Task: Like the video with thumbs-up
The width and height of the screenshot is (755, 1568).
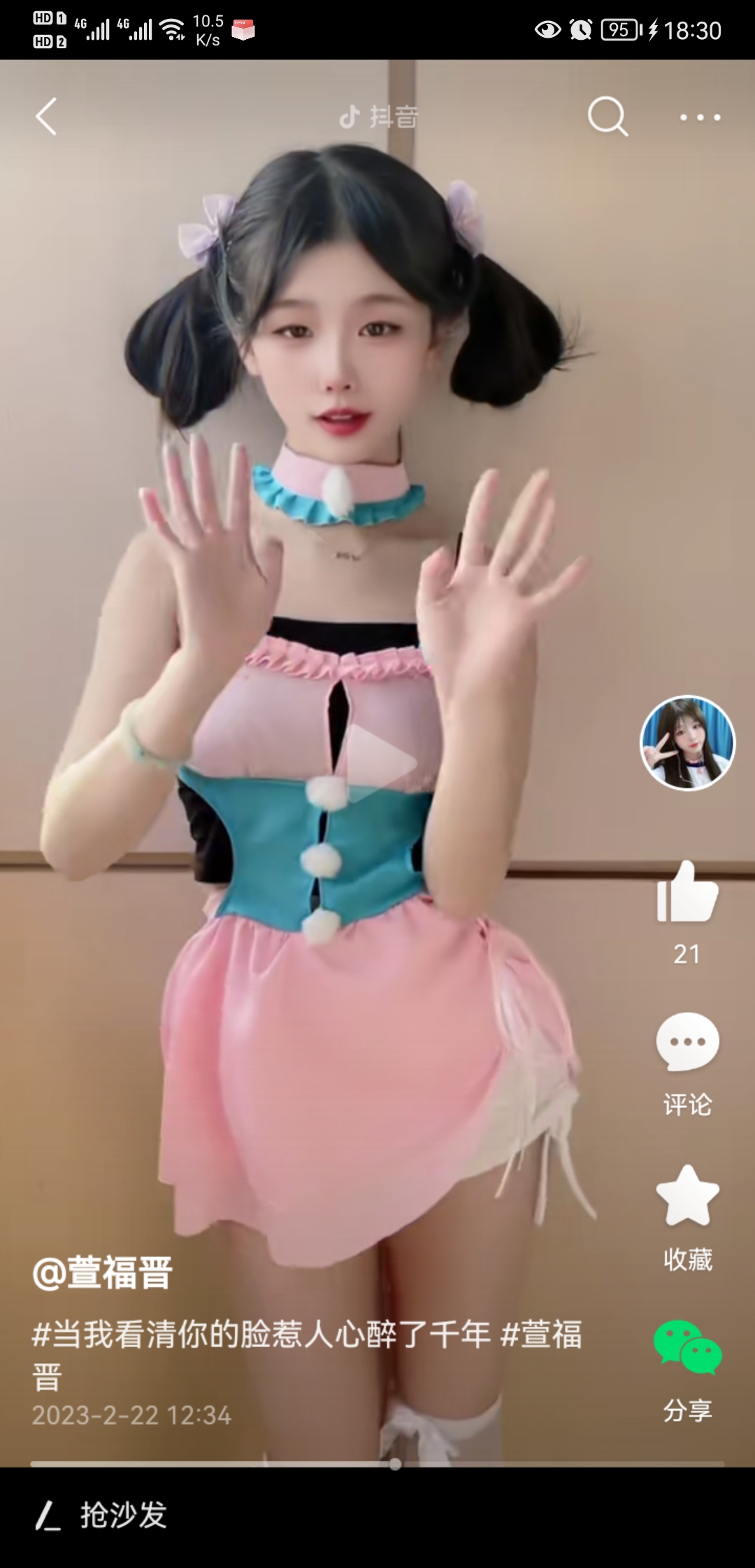Action: (x=687, y=893)
